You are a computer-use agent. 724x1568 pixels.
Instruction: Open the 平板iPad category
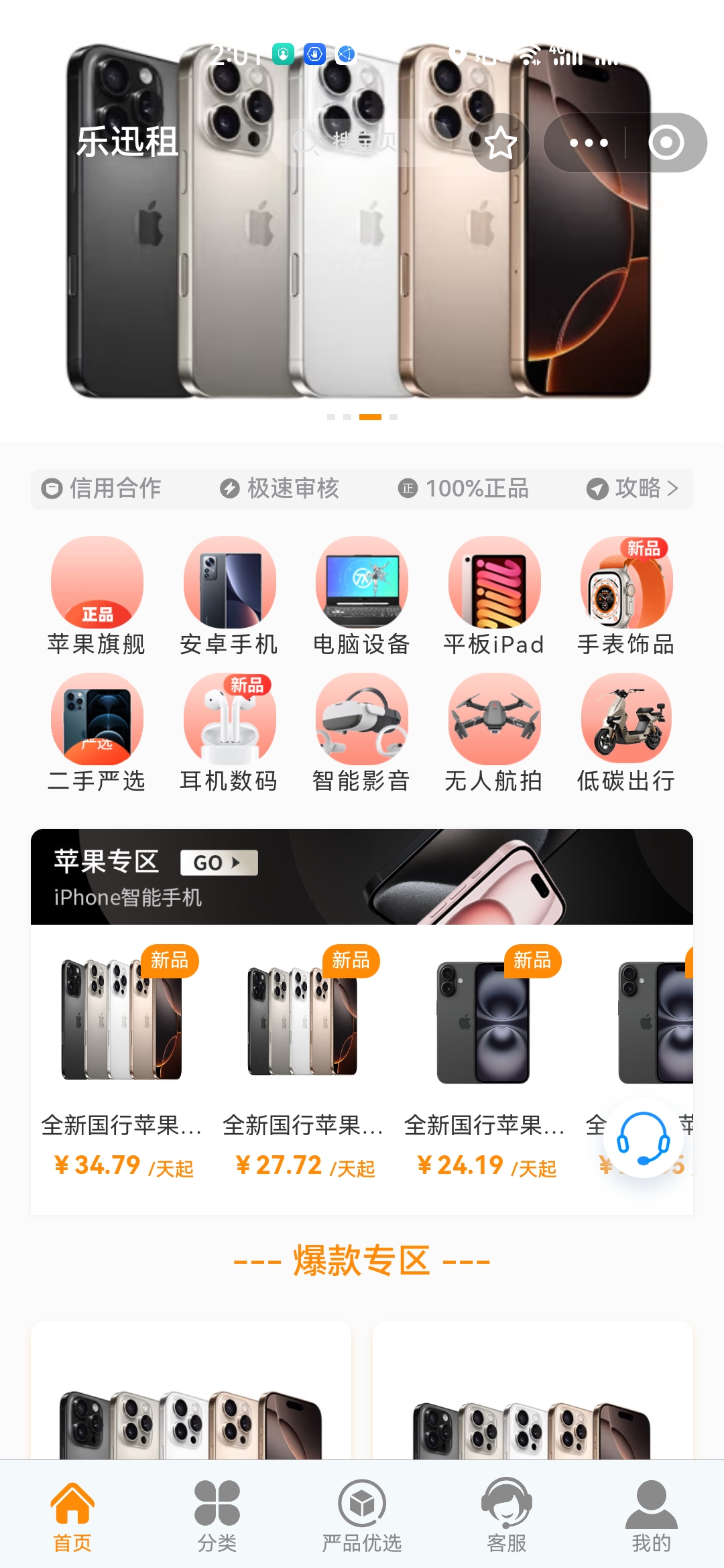pos(494,595)
